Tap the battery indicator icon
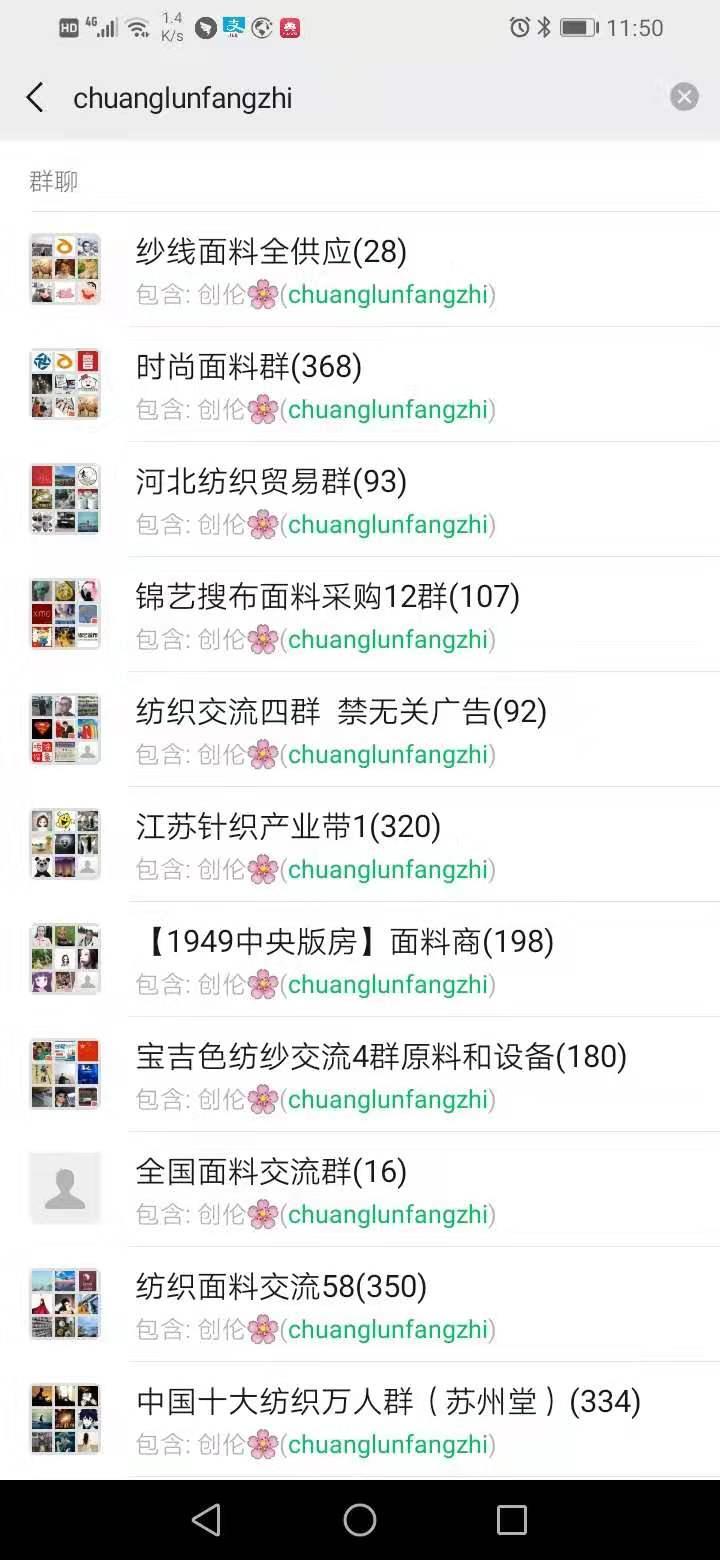The height and width of the screenshot is (1560, 720). tap(577, 28)
